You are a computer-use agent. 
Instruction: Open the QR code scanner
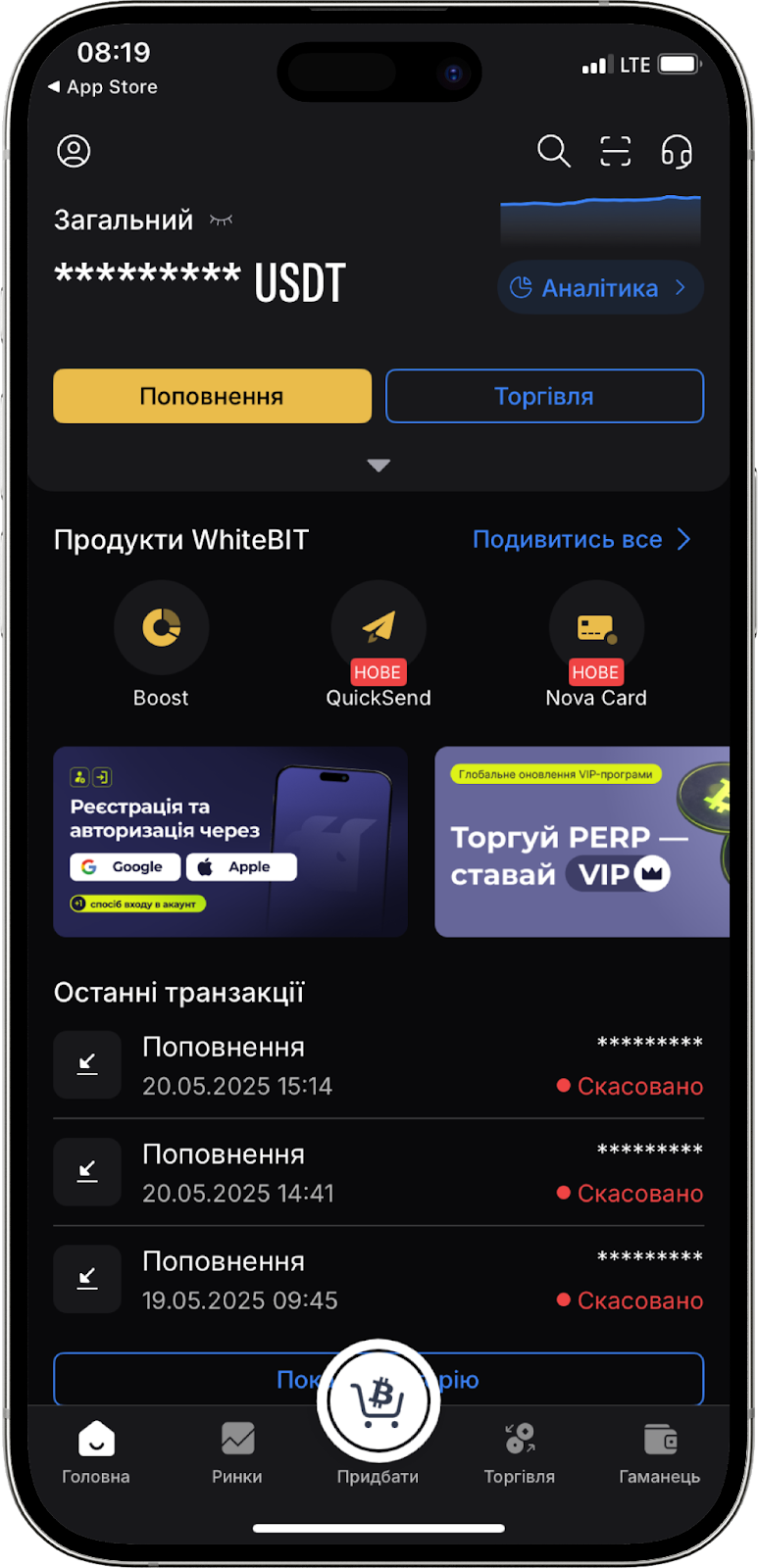[615, 151]
